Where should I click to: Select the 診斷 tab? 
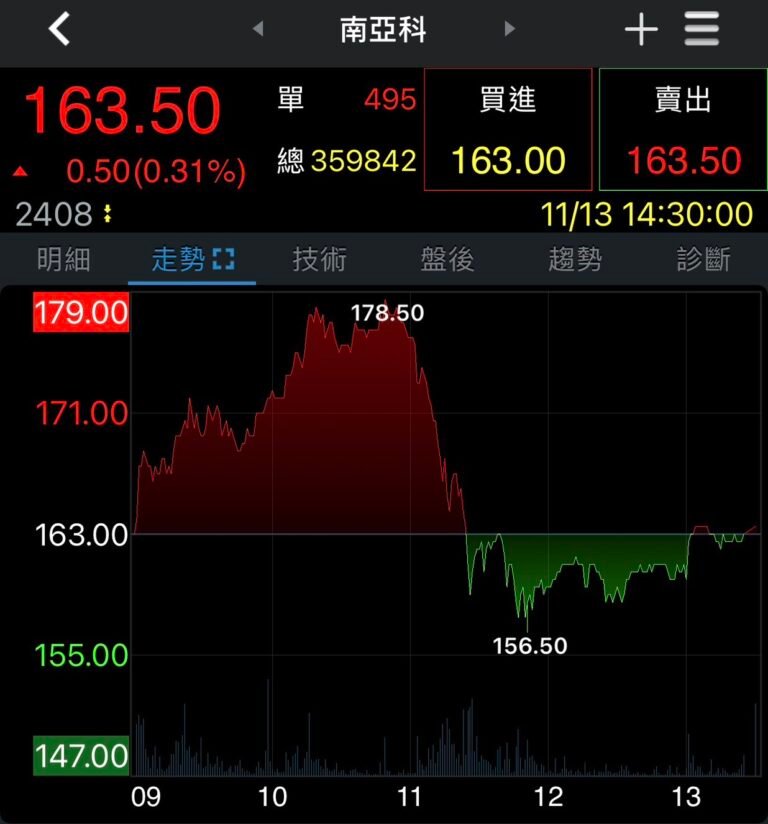(x=703, y=261)
